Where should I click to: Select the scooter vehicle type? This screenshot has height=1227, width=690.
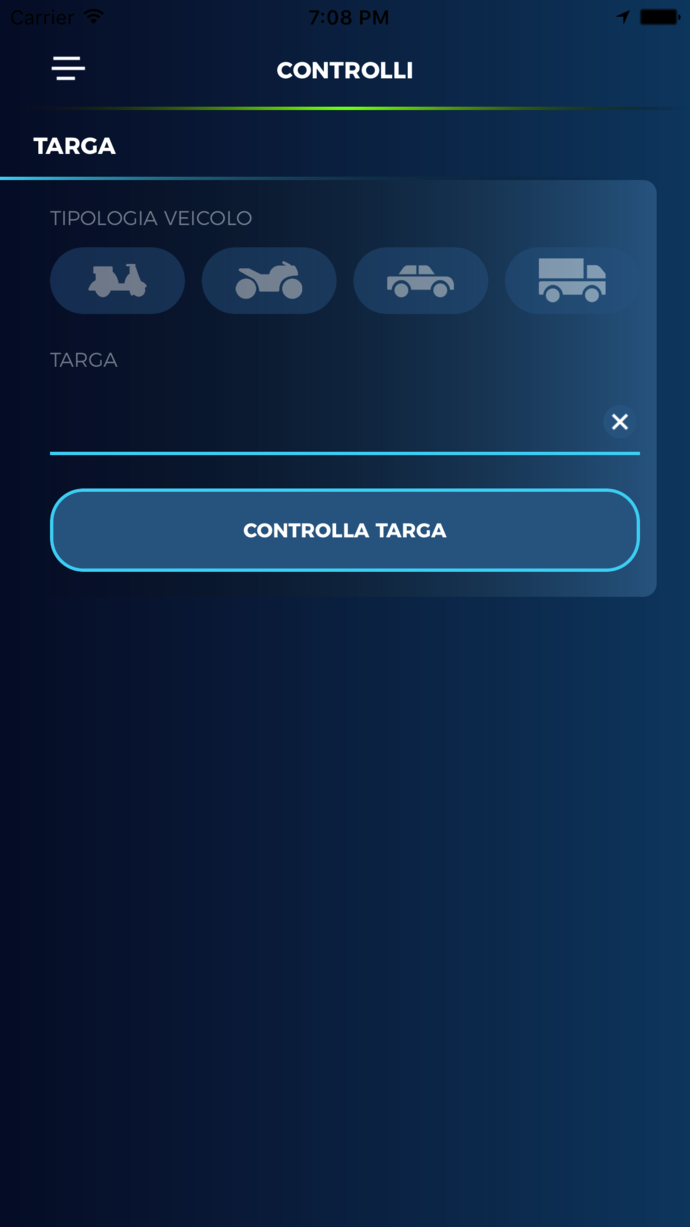tap(118, 281)
